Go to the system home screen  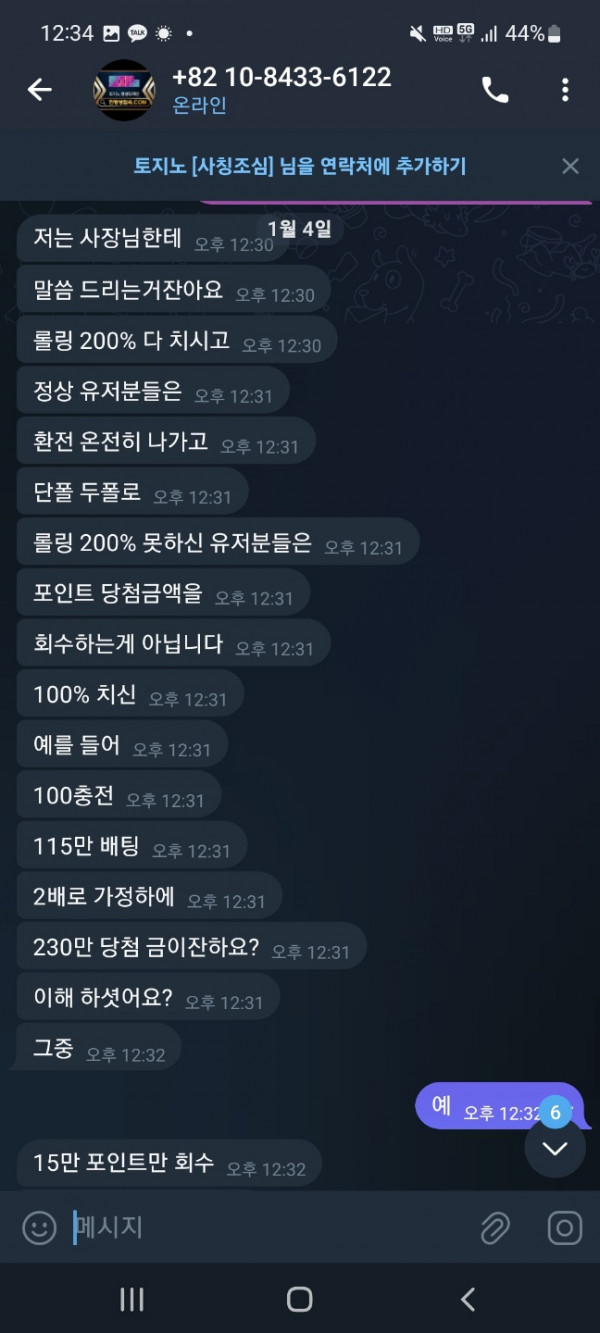[x=299, y=1299]
